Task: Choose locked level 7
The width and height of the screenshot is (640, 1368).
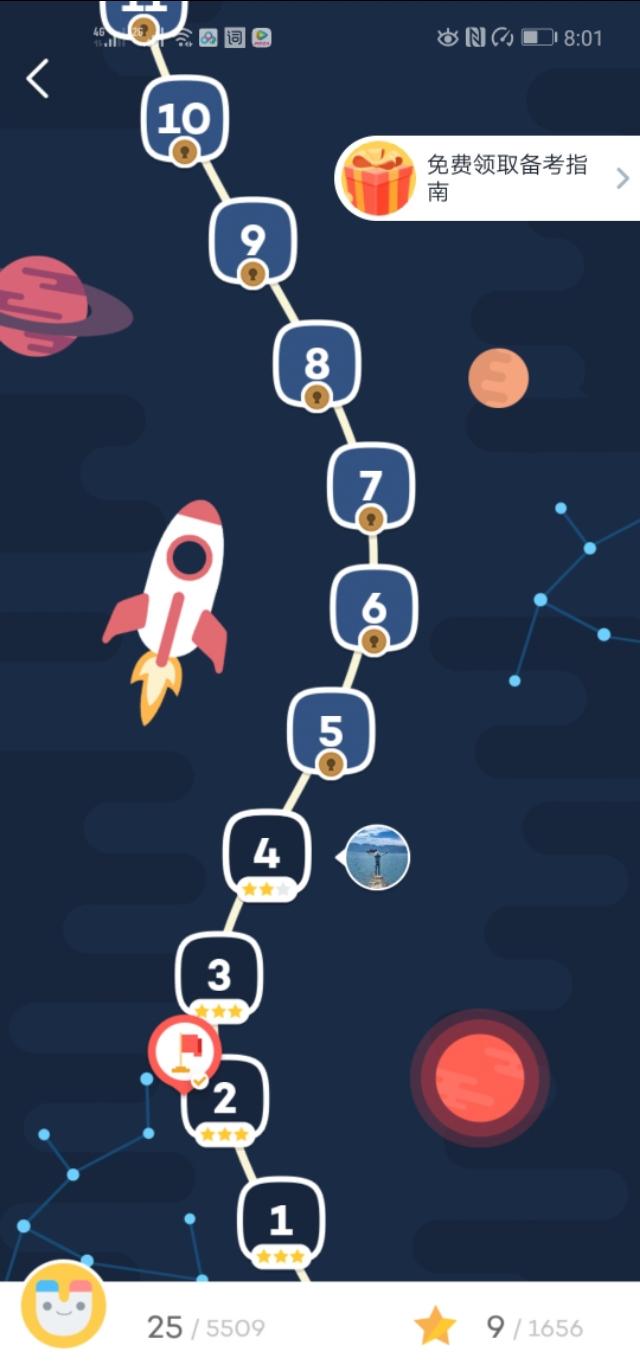Action: point(371,486)
